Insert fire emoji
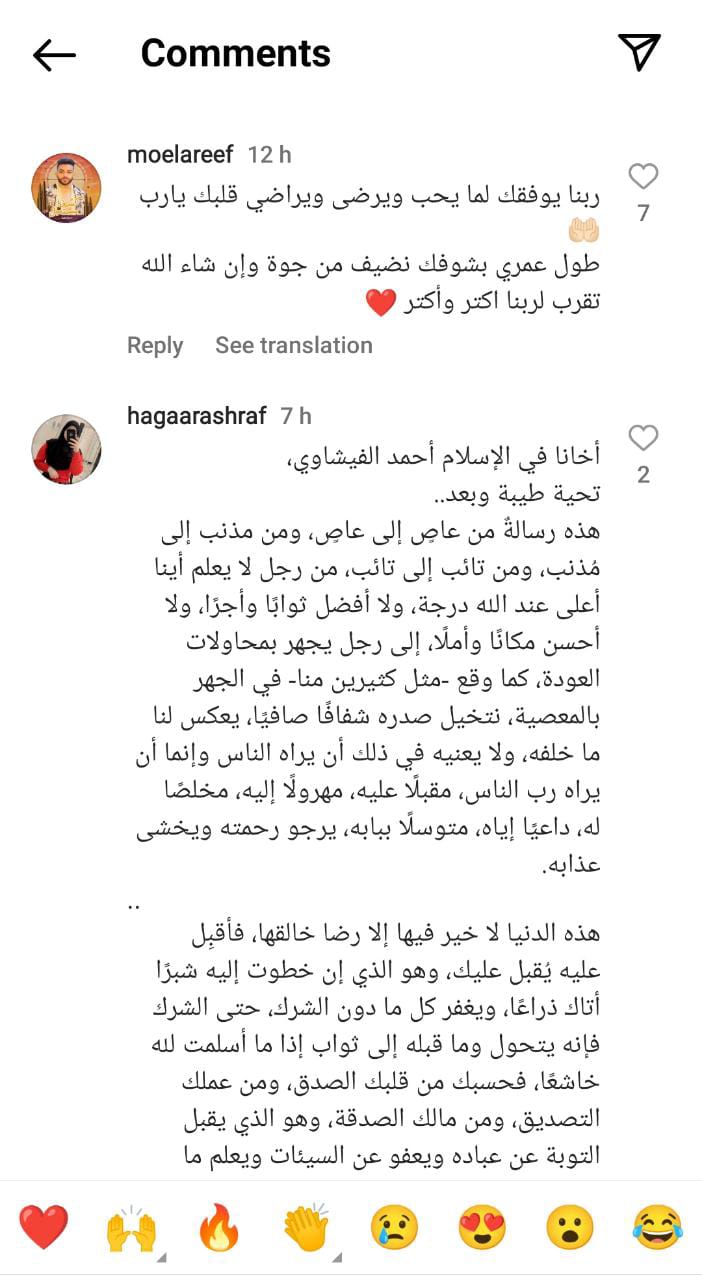Screen dimensions: 702x1280 [219, 1227]
